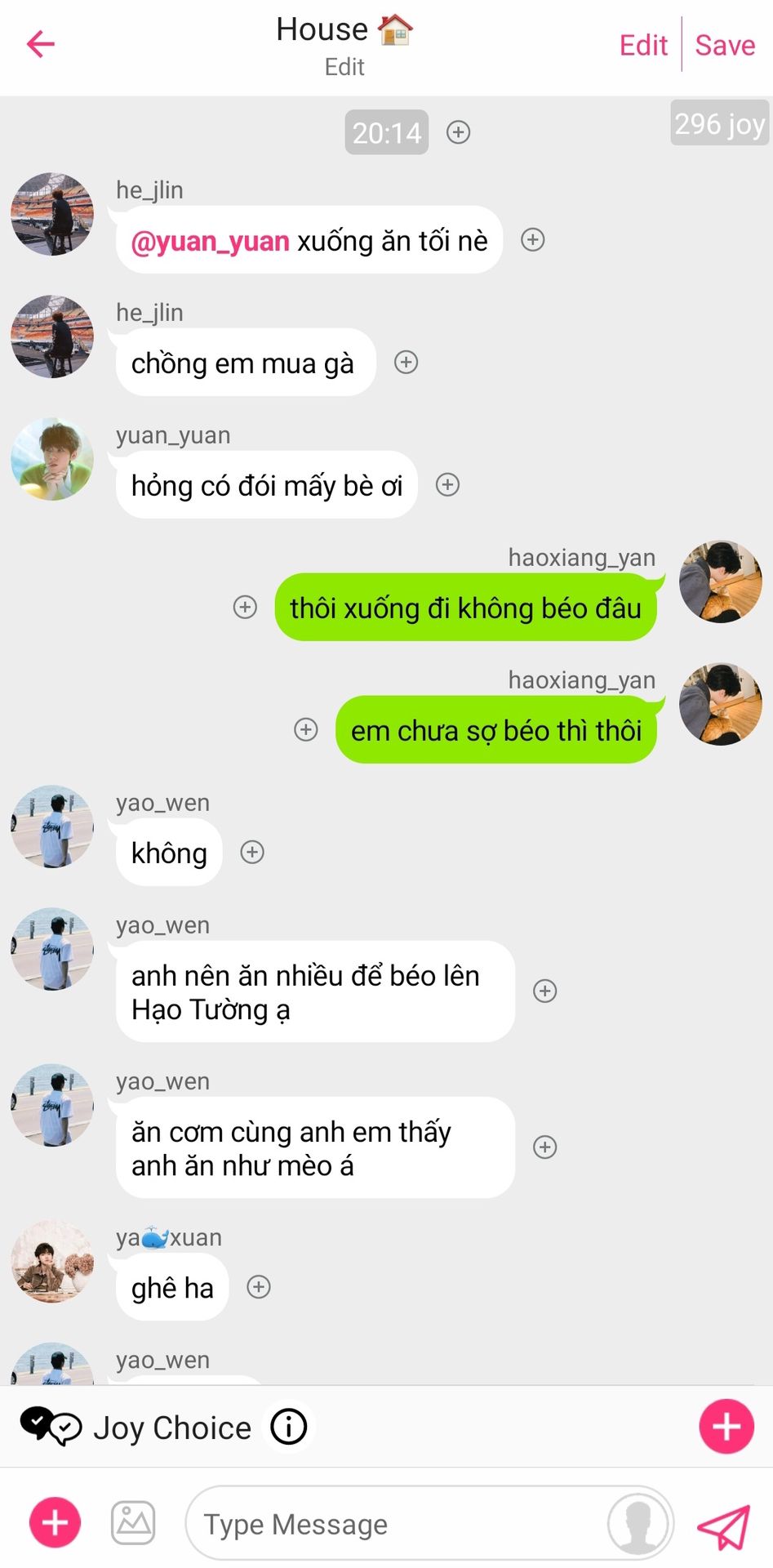Tap plus beside the "ghê ha" message
This screenshot has width=773, height=1568.
[259, 1287]
